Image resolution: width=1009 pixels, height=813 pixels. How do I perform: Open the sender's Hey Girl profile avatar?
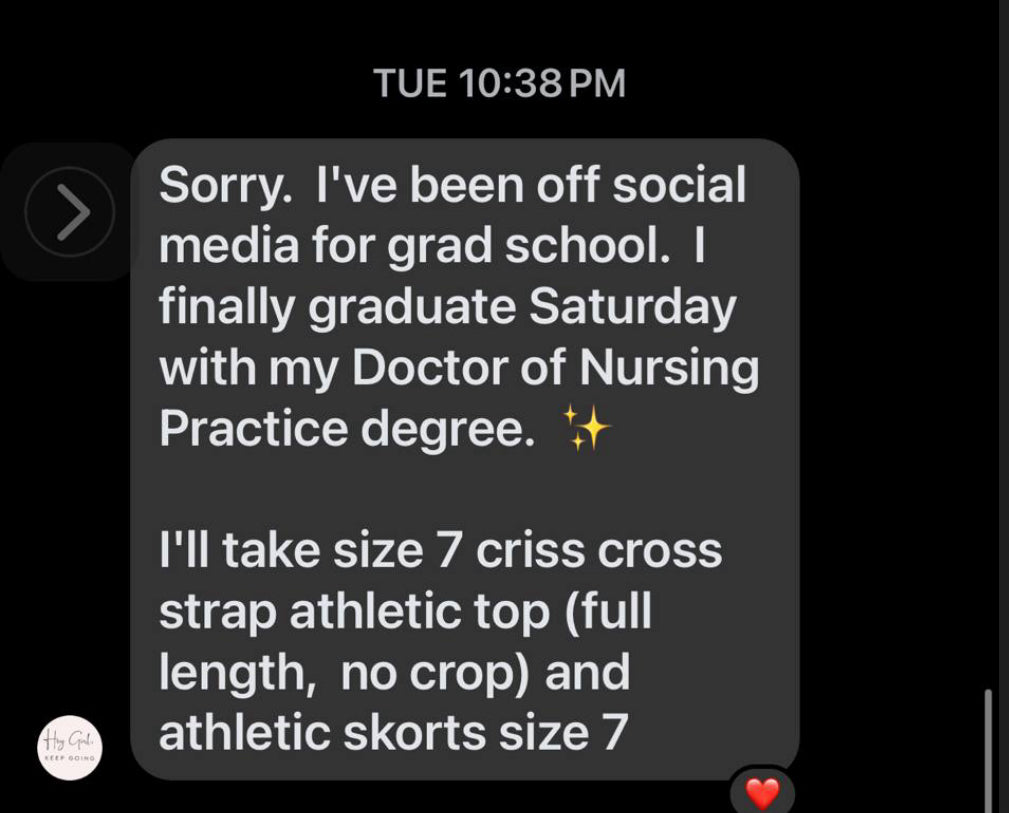point(70,748)
